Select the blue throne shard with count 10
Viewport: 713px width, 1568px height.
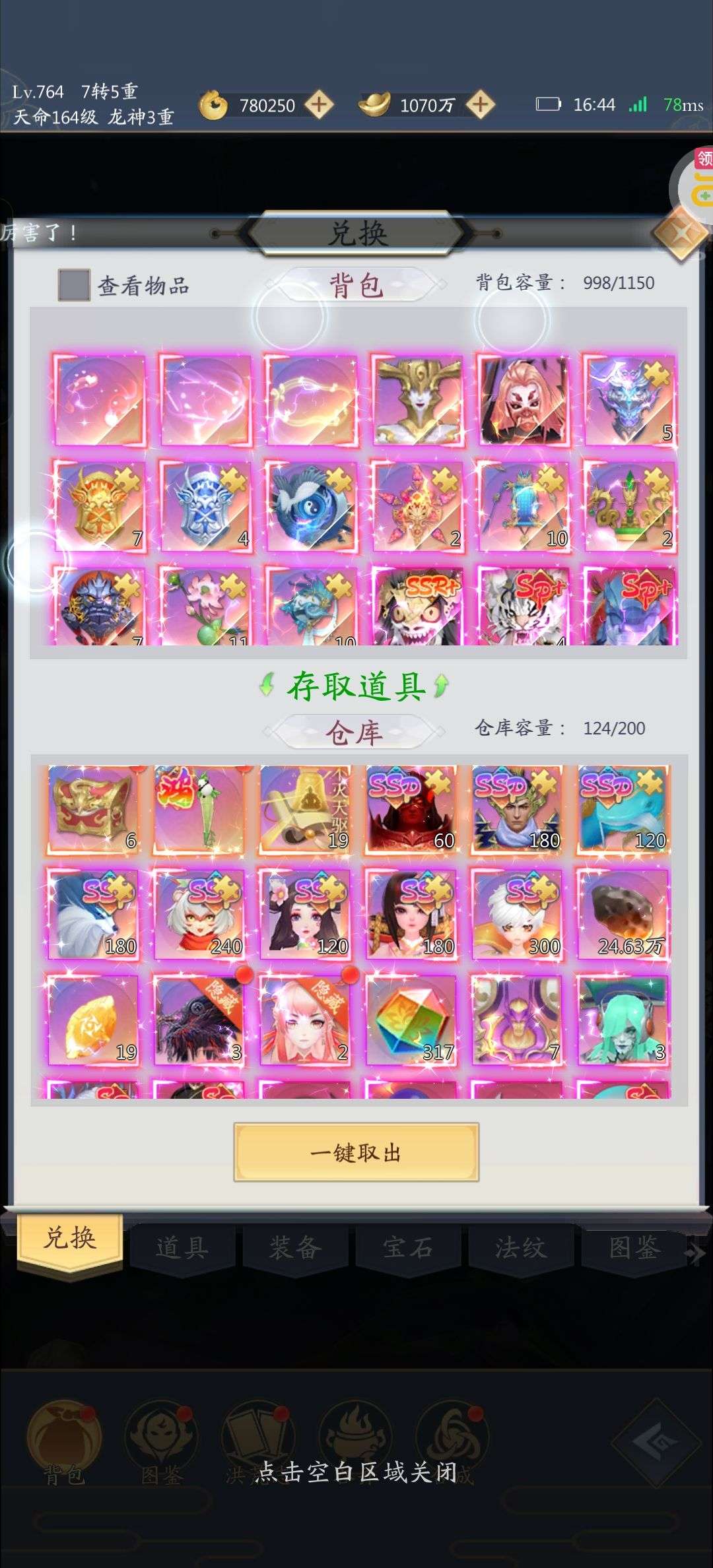click(523, 506)
